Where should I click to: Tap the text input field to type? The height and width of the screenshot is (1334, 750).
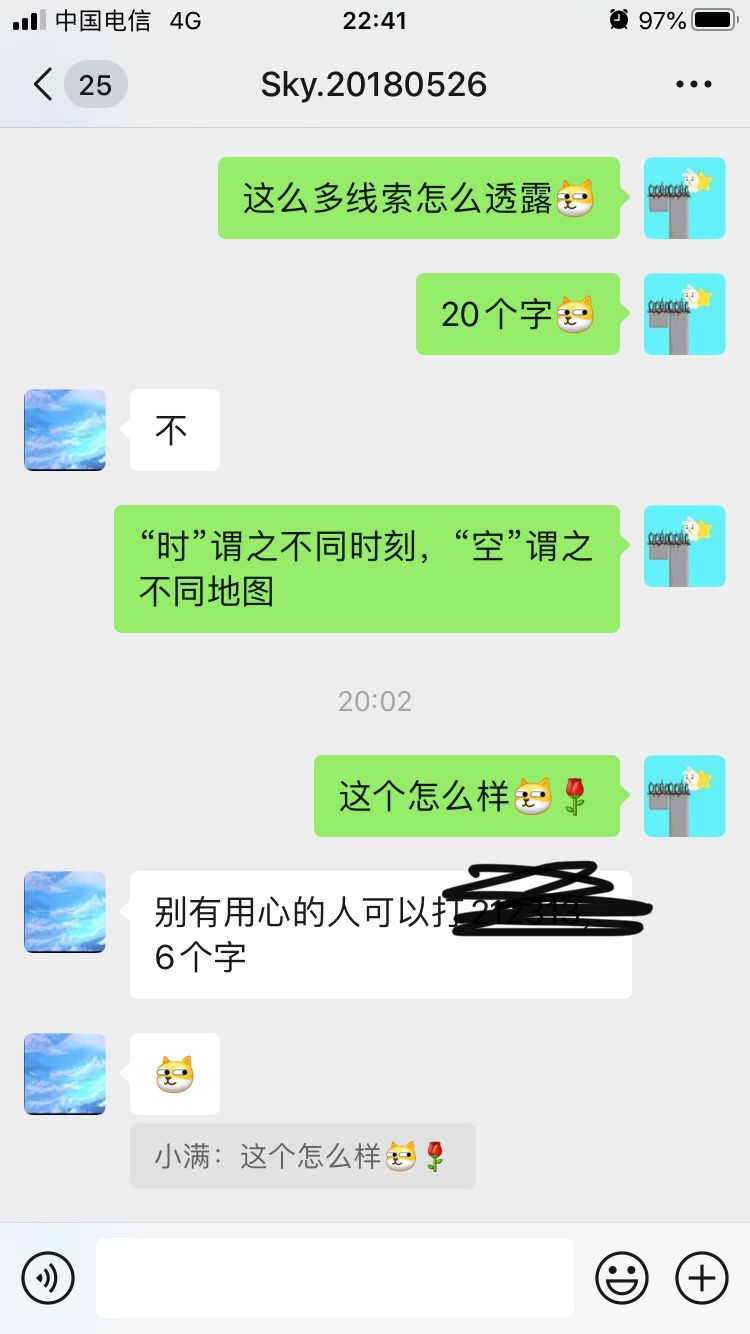335,1277
